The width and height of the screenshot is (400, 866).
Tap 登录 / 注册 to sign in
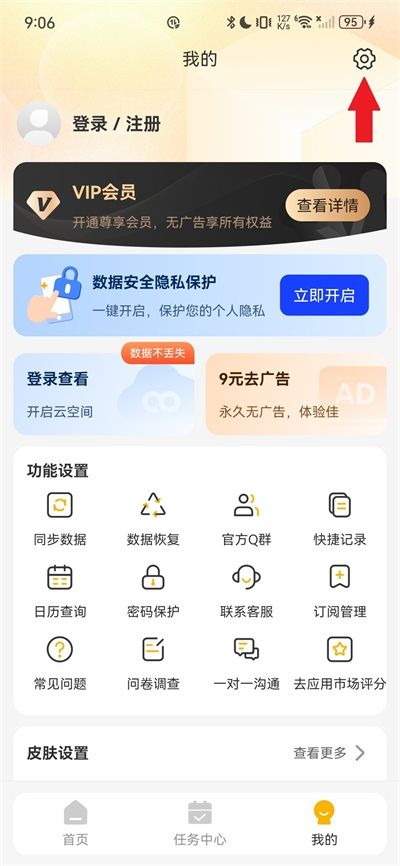[117, 123]
